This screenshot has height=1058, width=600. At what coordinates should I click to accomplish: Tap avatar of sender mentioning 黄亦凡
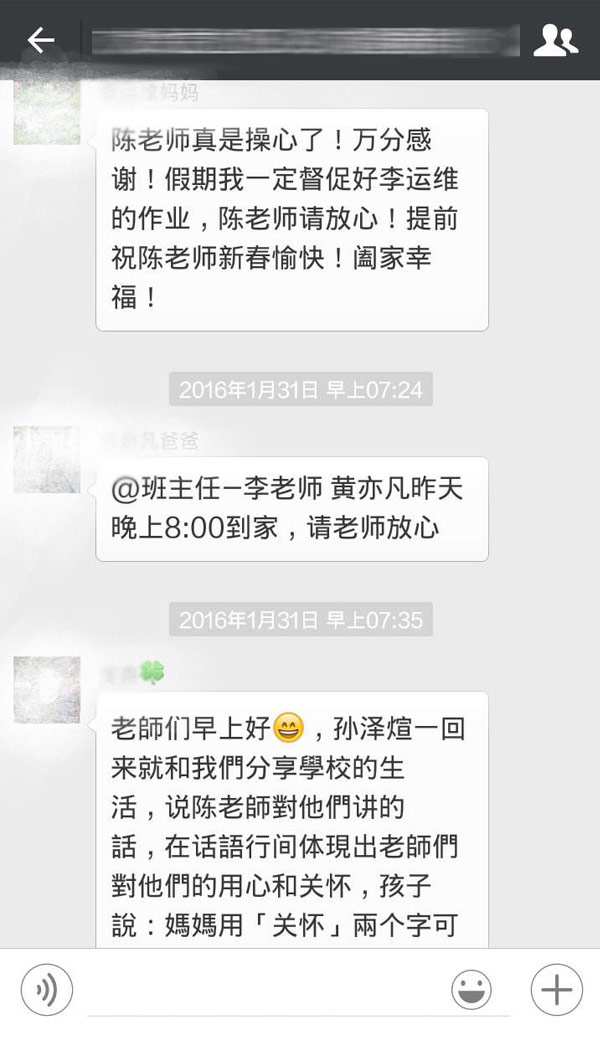tap(47, 459)
